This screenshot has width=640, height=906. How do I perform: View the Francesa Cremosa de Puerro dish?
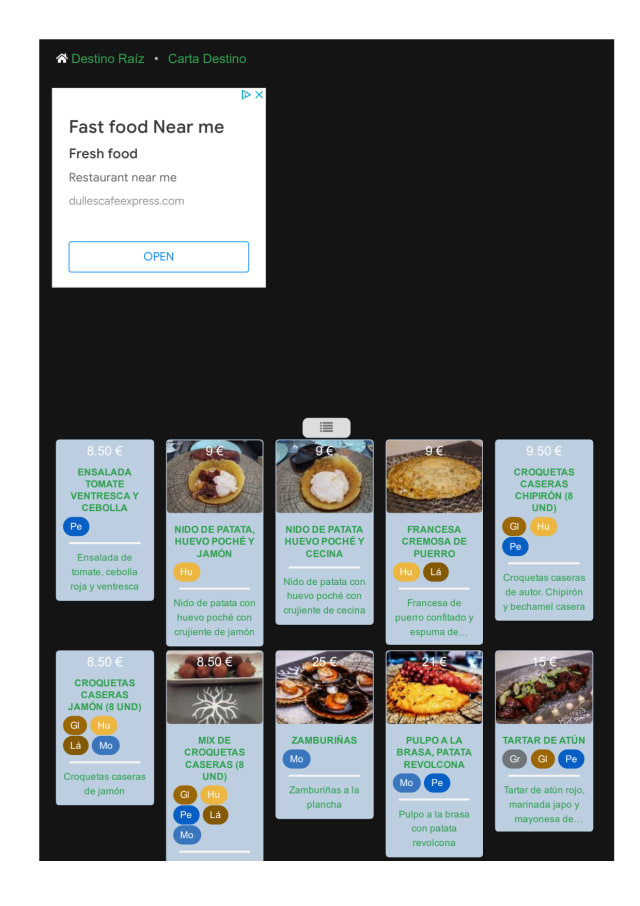434,542
